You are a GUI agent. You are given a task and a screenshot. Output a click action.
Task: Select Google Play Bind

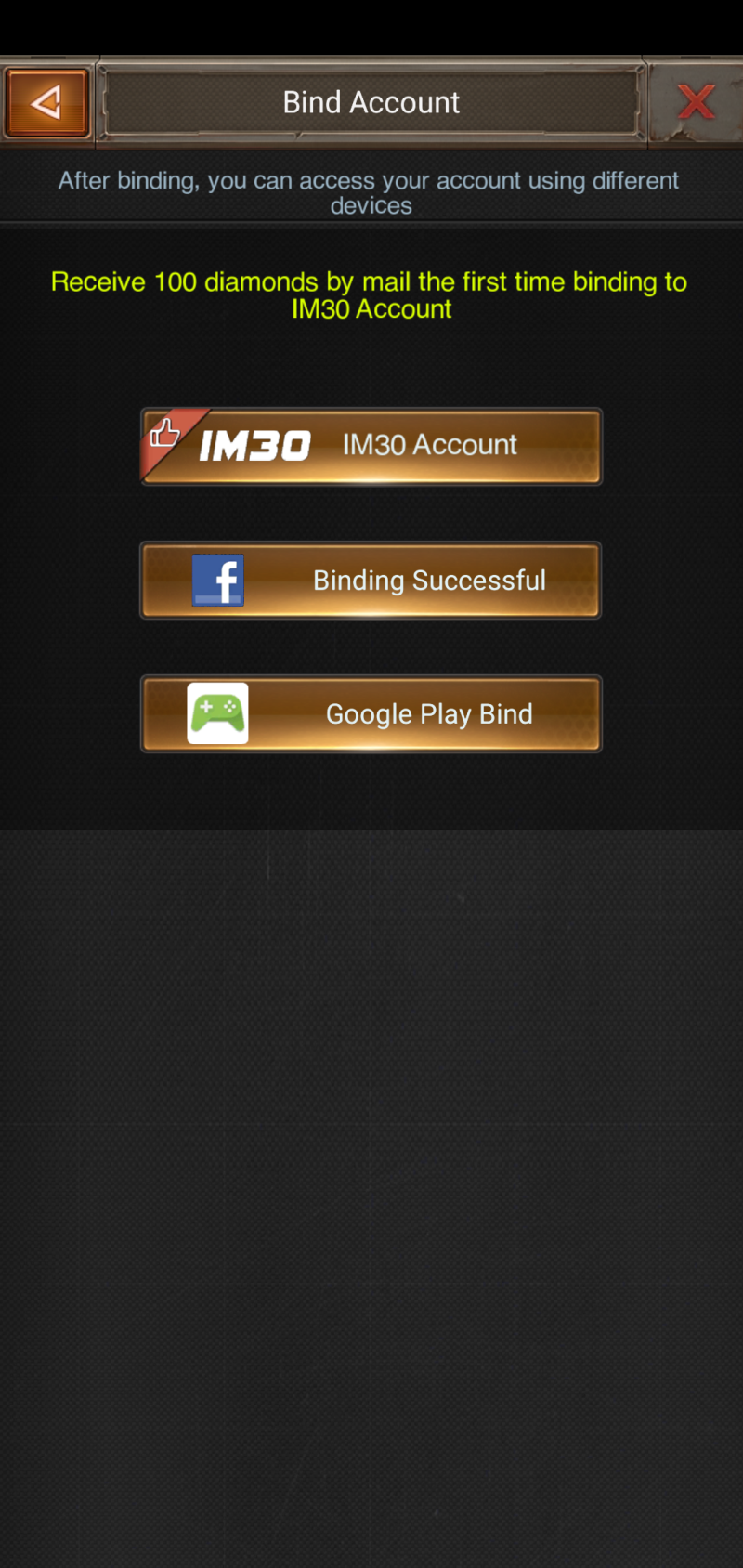tap(371, 713)
